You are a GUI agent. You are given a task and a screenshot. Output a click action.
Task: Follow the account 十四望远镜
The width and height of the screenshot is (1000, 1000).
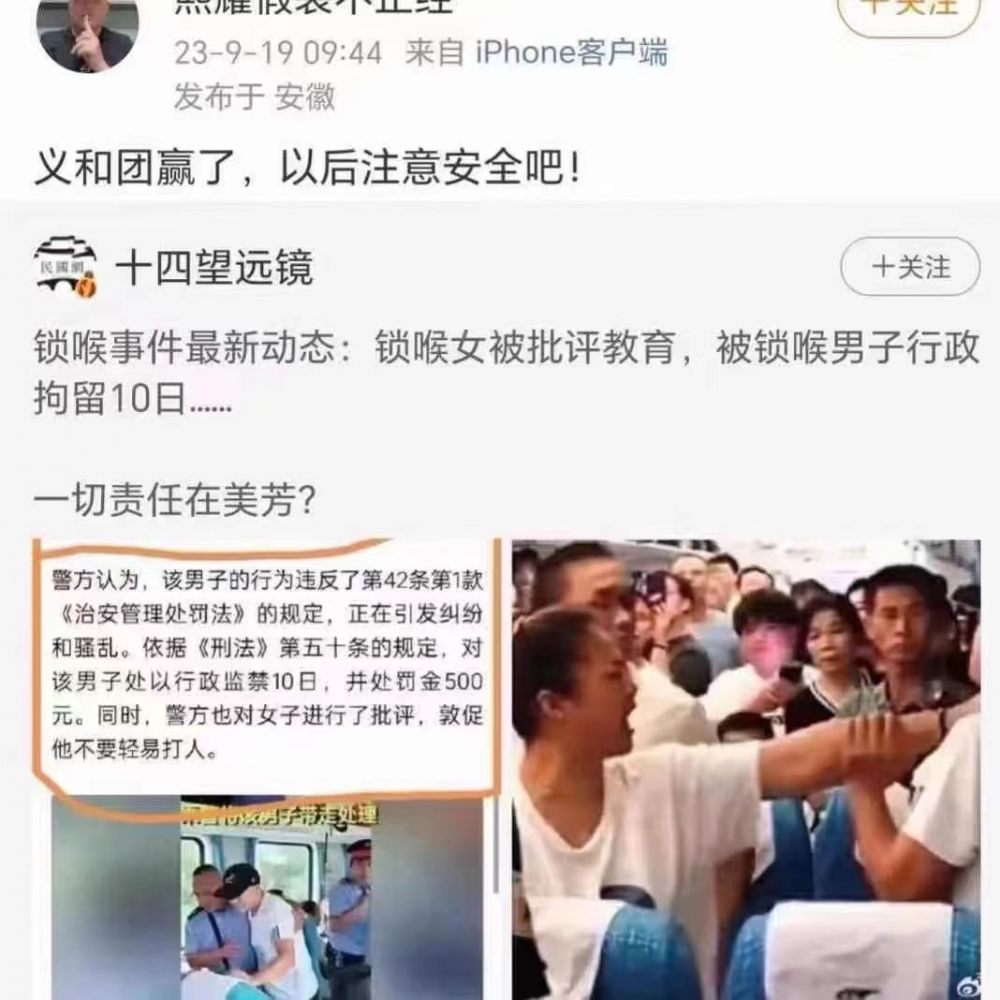click(909, 268)
